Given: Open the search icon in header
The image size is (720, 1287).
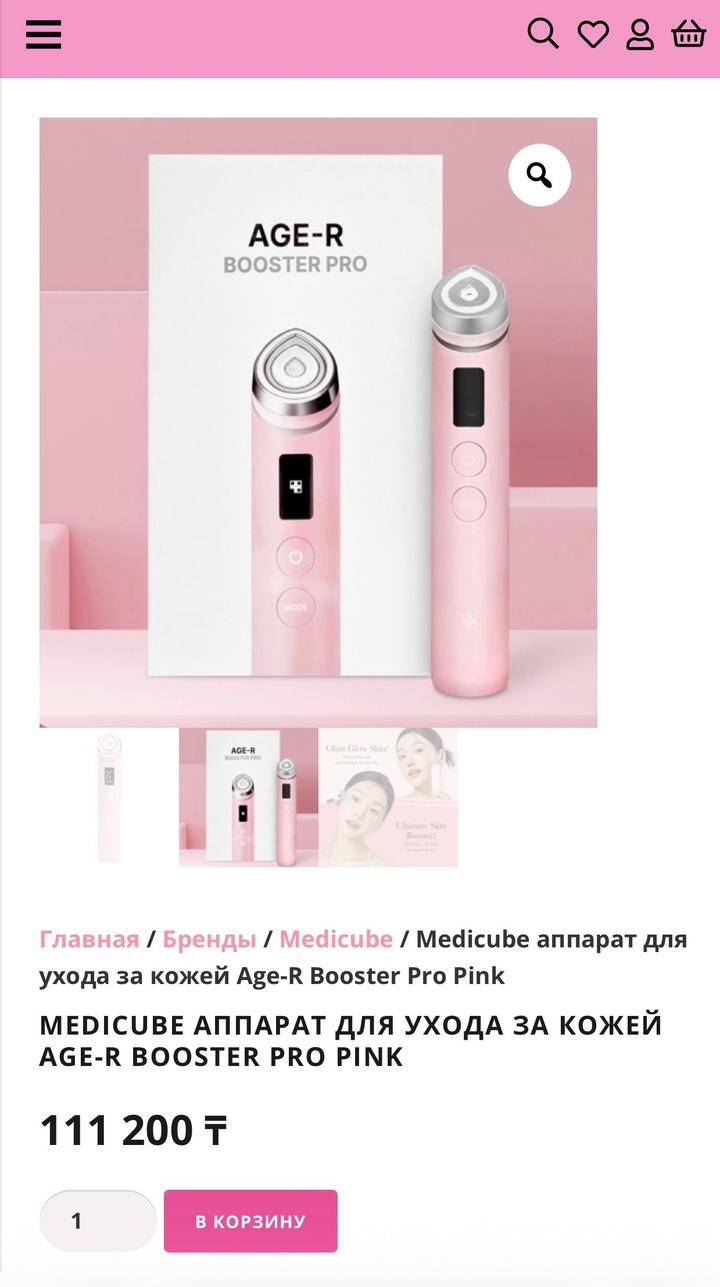Looking at the screenshot, I should tap(543, 34).
